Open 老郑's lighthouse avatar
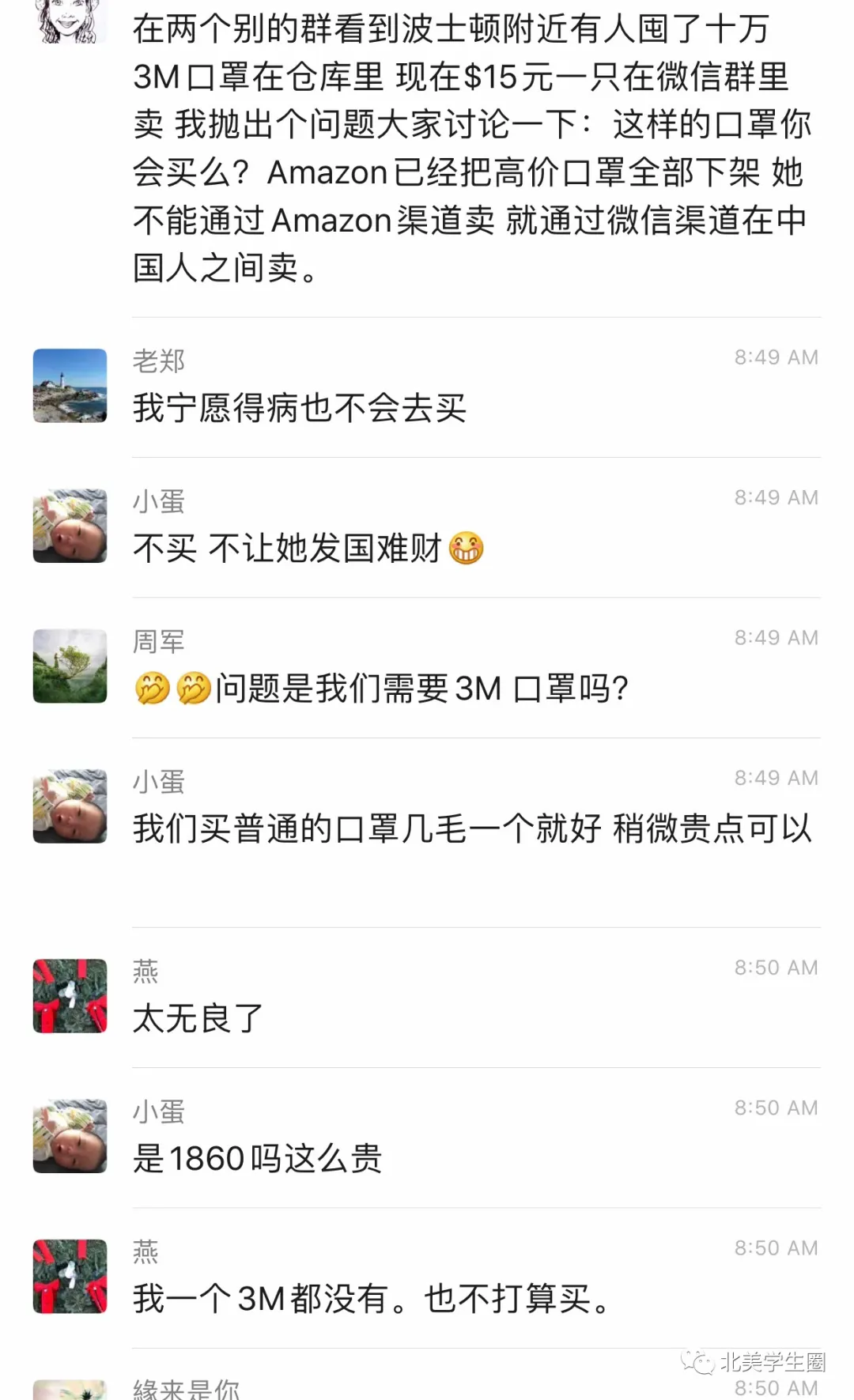The image size is (854, 1400). pyautogui.click(x=70, y=386)
